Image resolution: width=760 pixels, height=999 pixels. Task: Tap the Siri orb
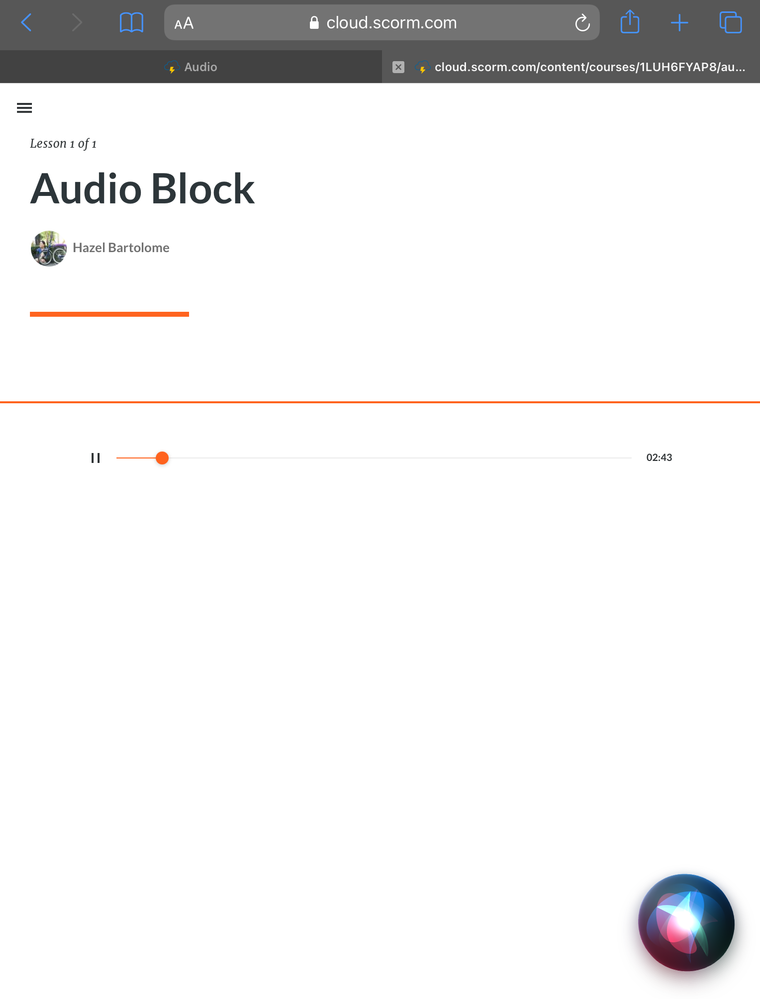click(686, 923)
